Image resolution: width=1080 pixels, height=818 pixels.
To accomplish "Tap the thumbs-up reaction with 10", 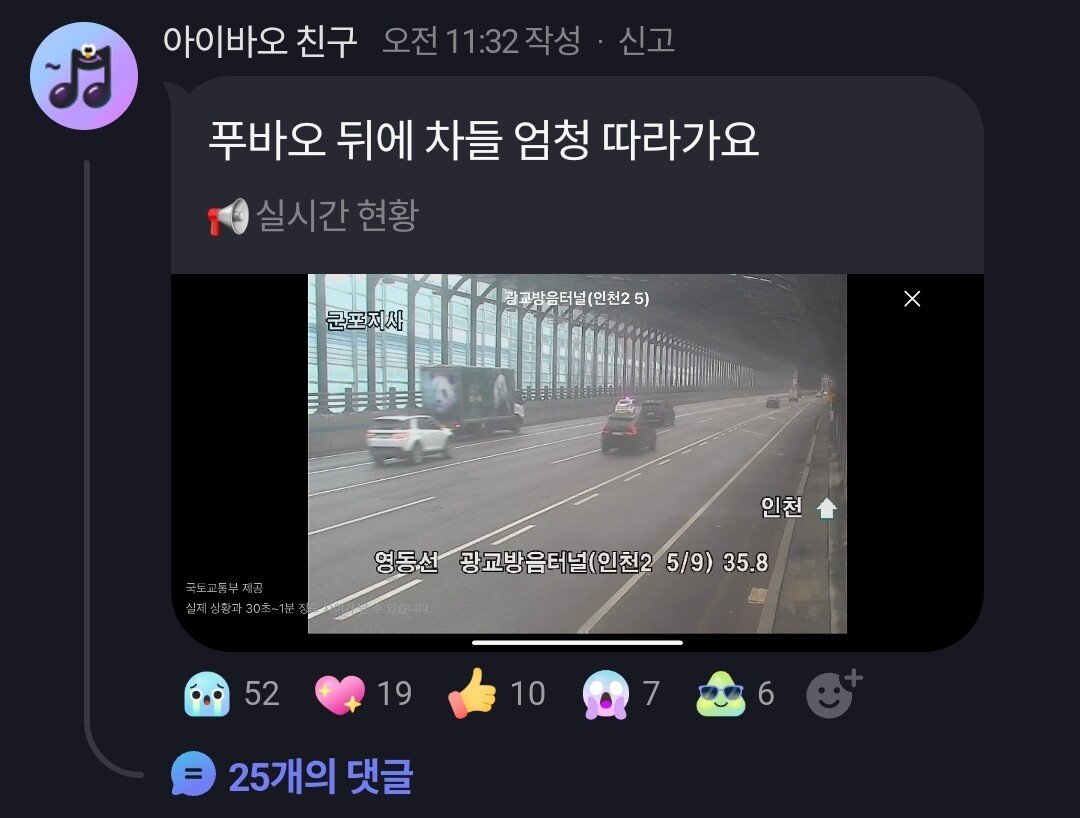I will (497, 693).
